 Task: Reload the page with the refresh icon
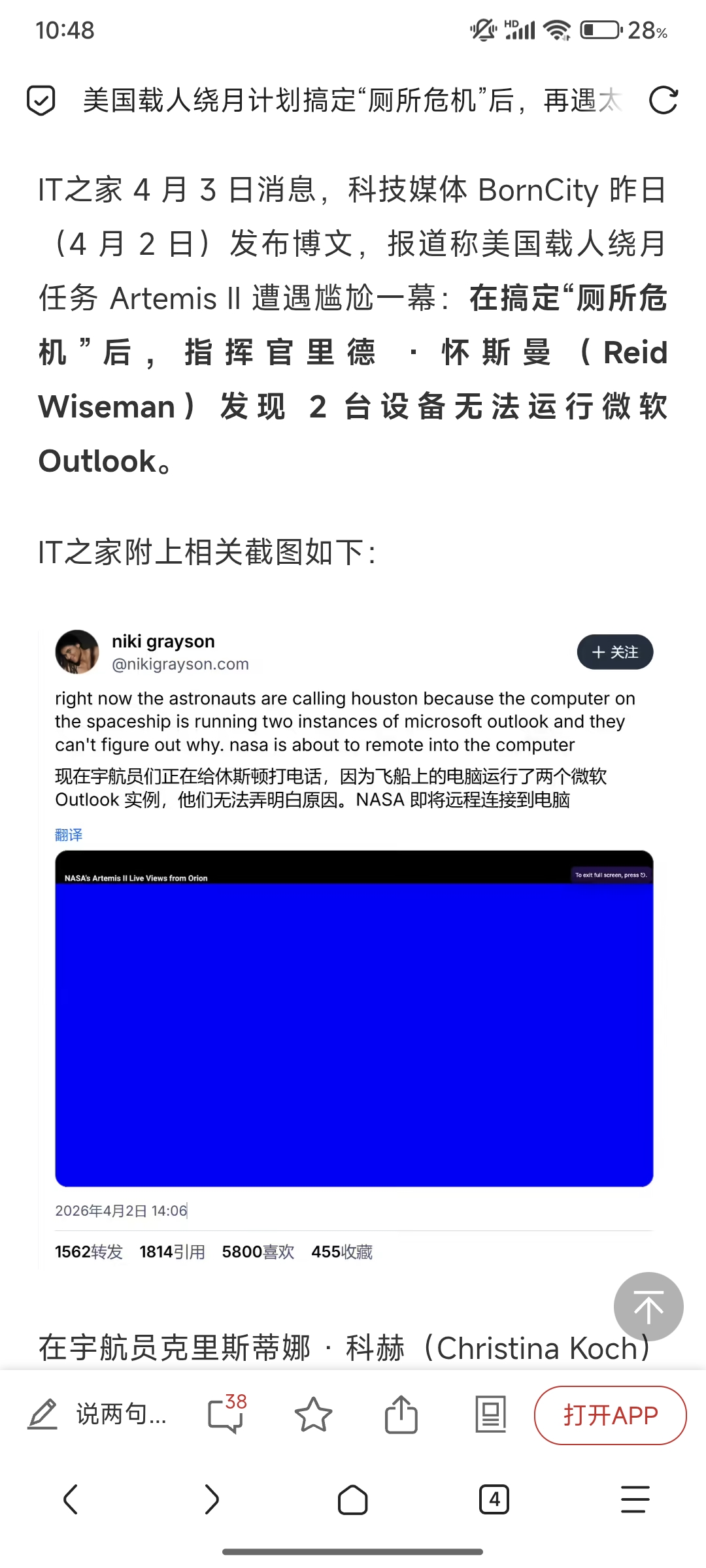(663, 101)
